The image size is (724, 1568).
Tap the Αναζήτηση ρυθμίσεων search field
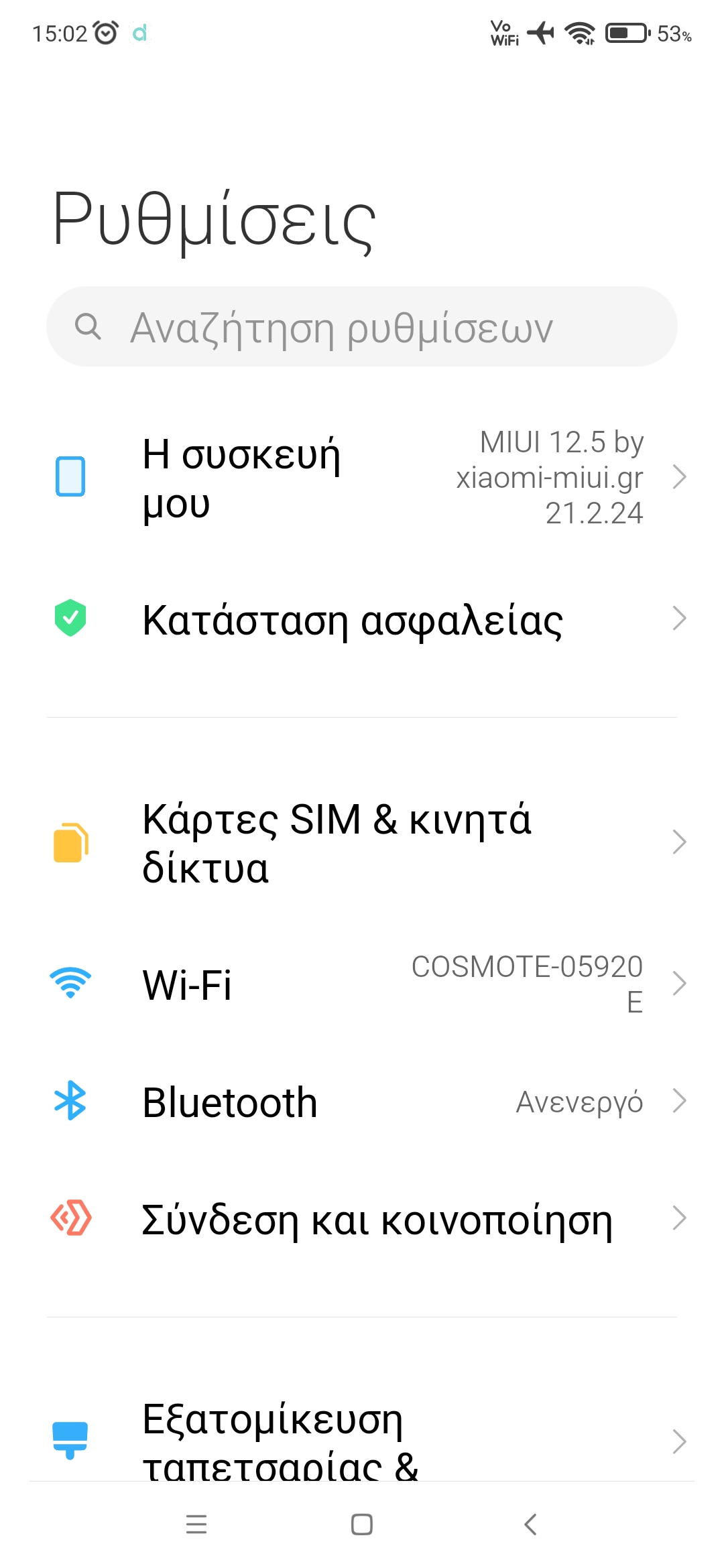click(x=362, y=327)
